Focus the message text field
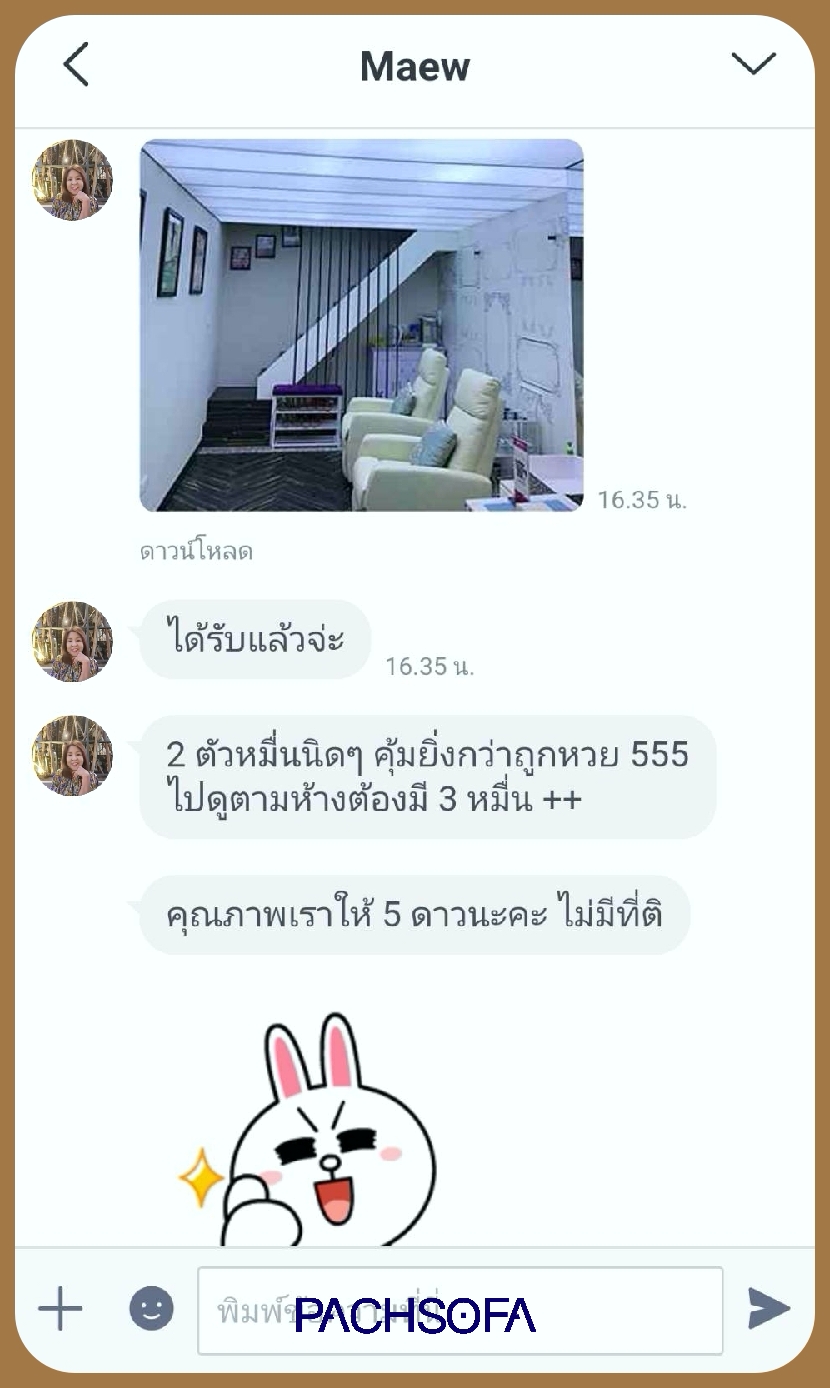The width and height of the screenshot is (830, 1388). (460, 1310)
